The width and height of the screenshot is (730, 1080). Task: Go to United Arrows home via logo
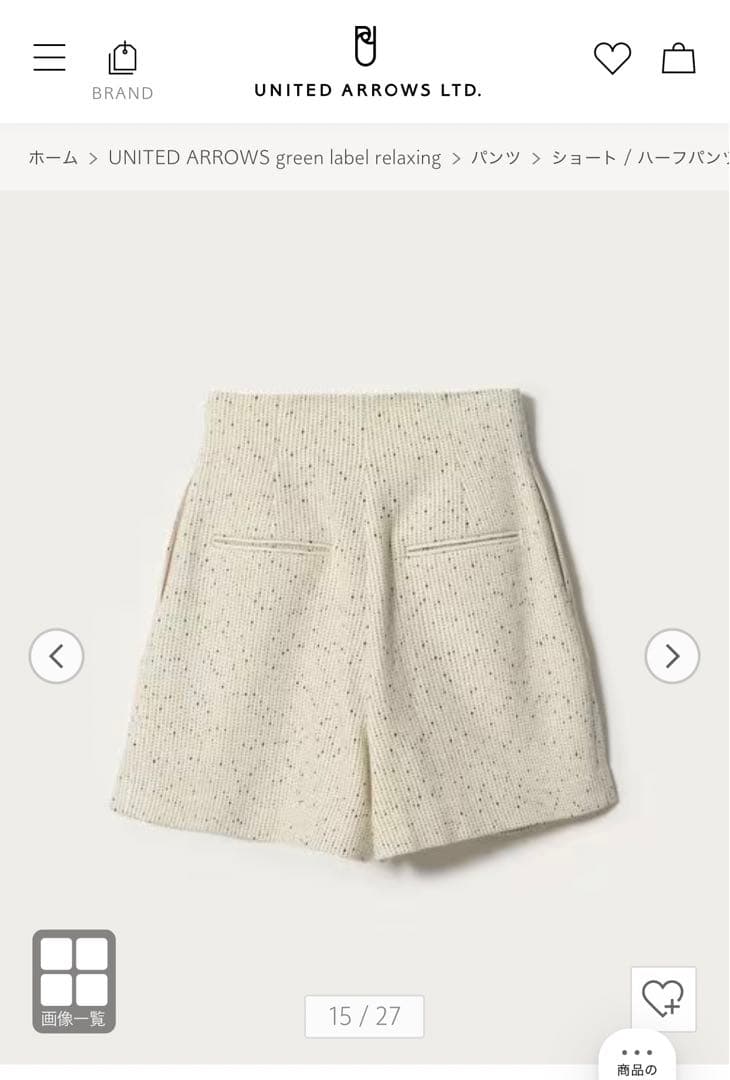367,63
